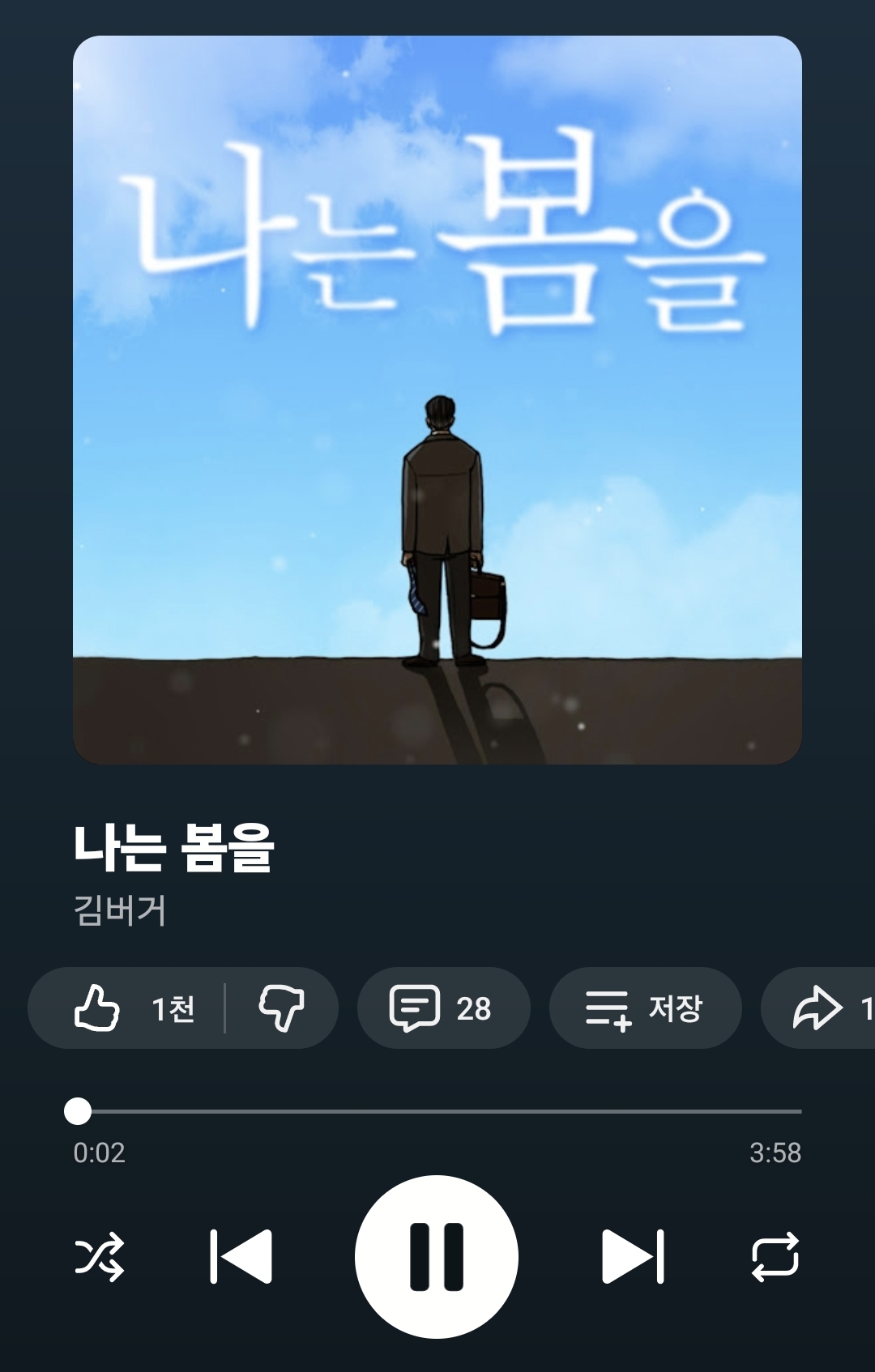Dislike the current track
The width and height of the screenshot is (875, 1372).
coord(281,1008)
